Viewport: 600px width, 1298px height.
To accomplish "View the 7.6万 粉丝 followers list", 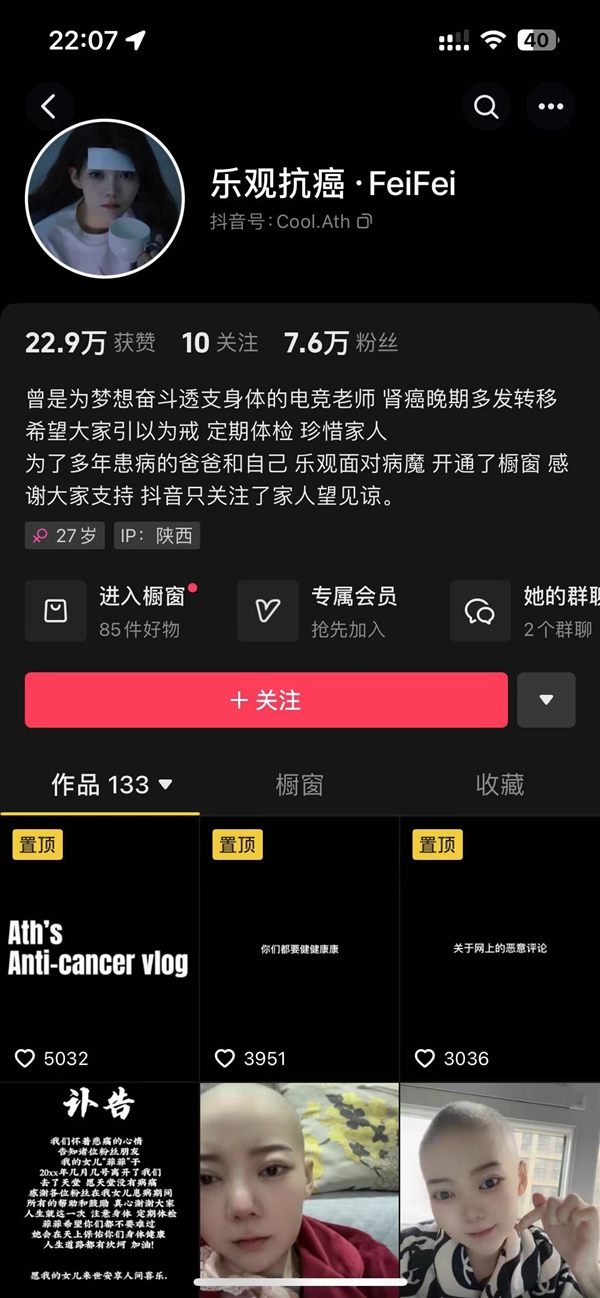I will click(341, 343).
